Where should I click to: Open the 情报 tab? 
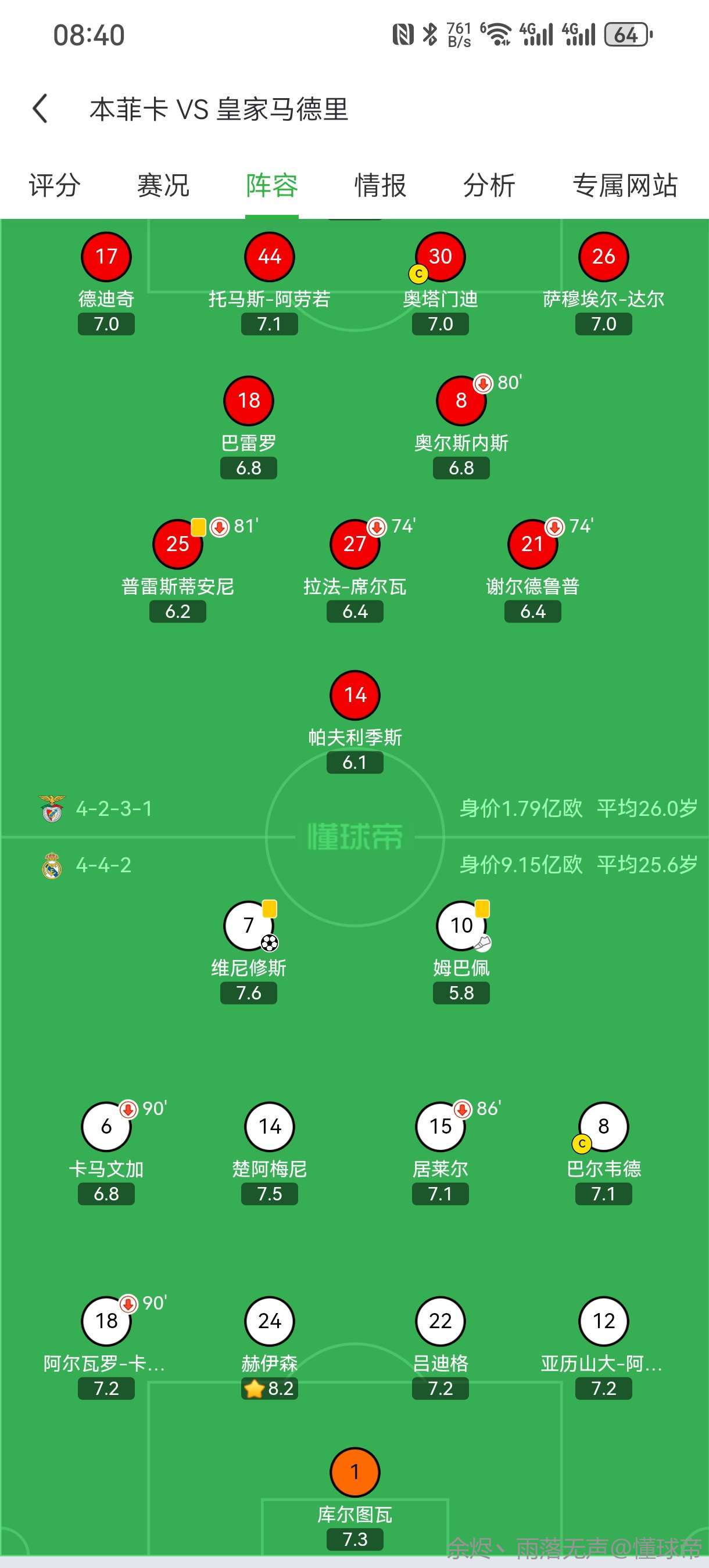[x=380, y=185]
